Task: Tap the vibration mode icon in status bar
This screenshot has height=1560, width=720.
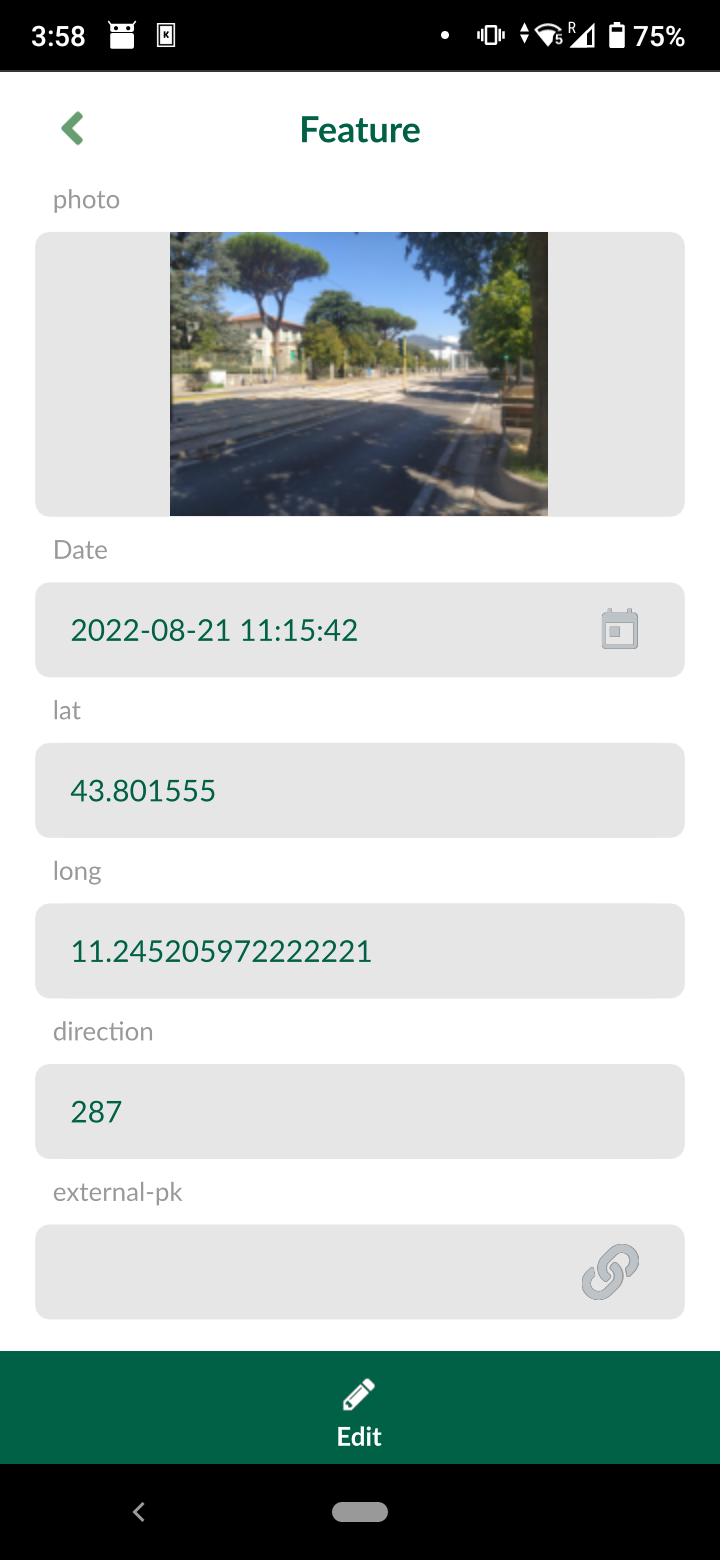Action: pyautogui.click(x=489, y=33)
